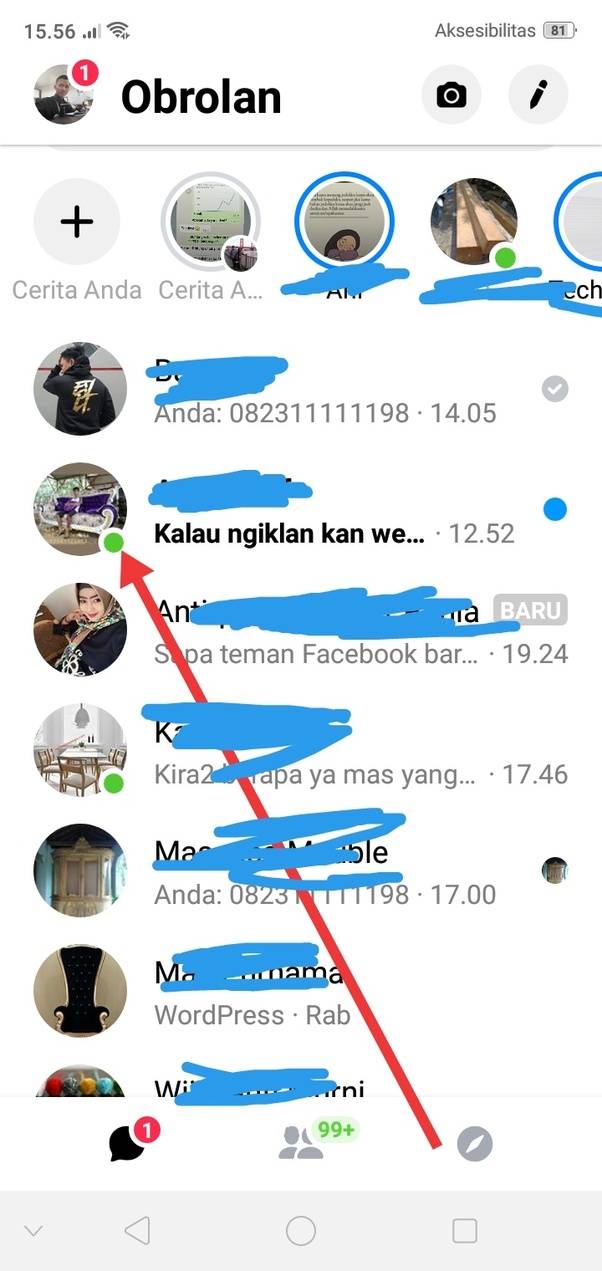Switch to the Discover compass tab
This screenshot has height=1271, width=602.
(x=474, y=1144)
